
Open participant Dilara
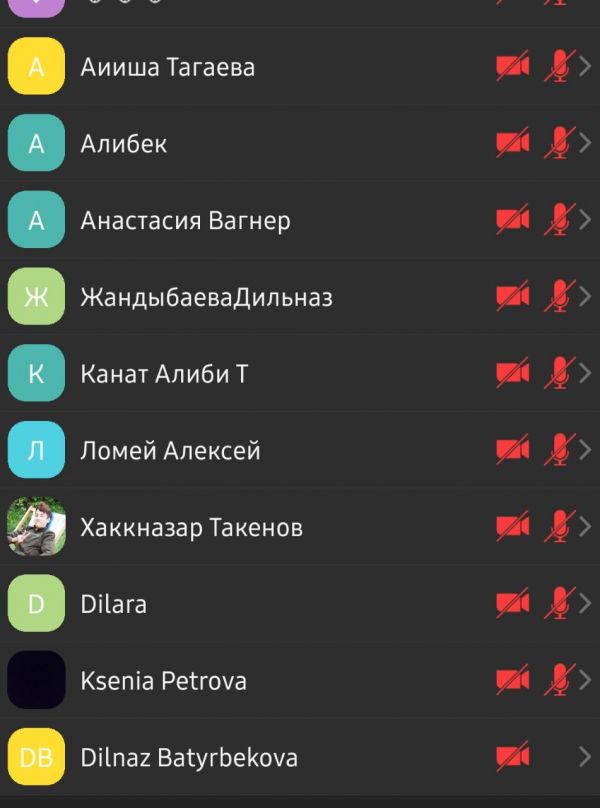coord(114,604)
